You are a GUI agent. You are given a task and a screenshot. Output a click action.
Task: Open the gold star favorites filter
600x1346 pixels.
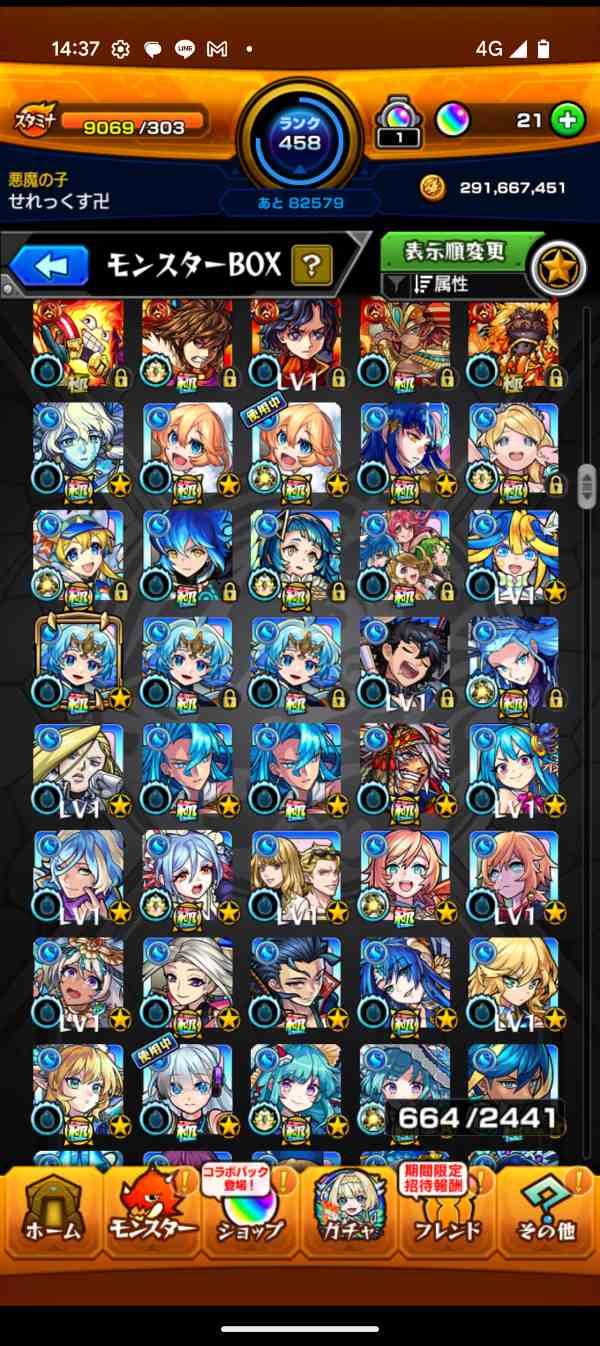click(x=556, y=268)
